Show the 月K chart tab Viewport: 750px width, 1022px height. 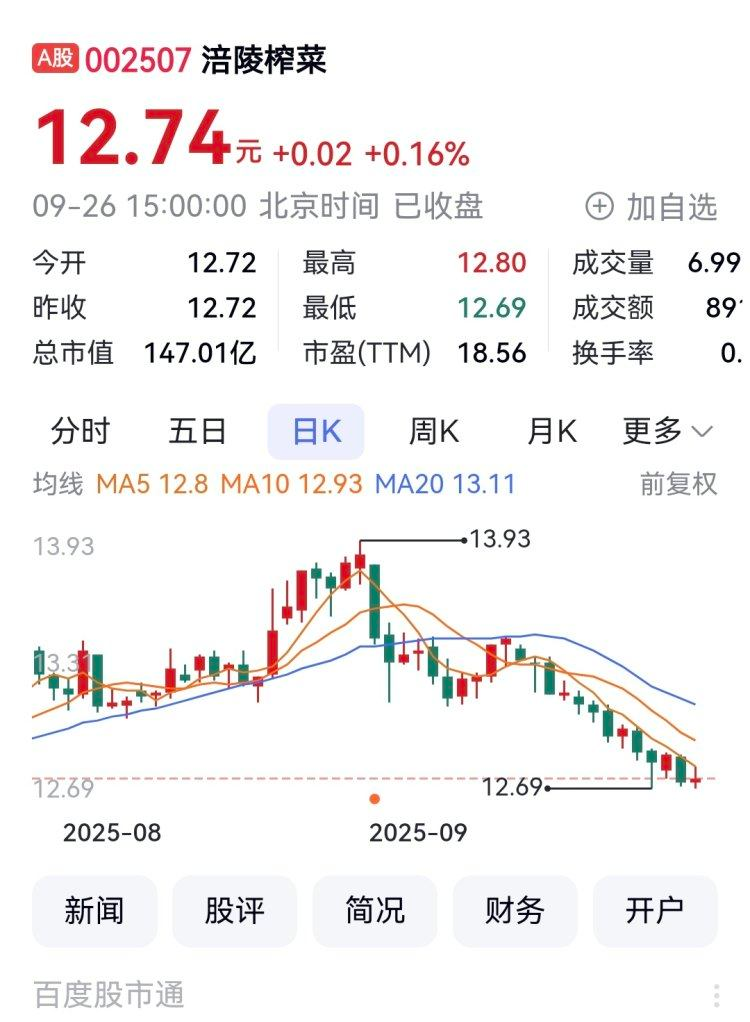click(552, 432)
